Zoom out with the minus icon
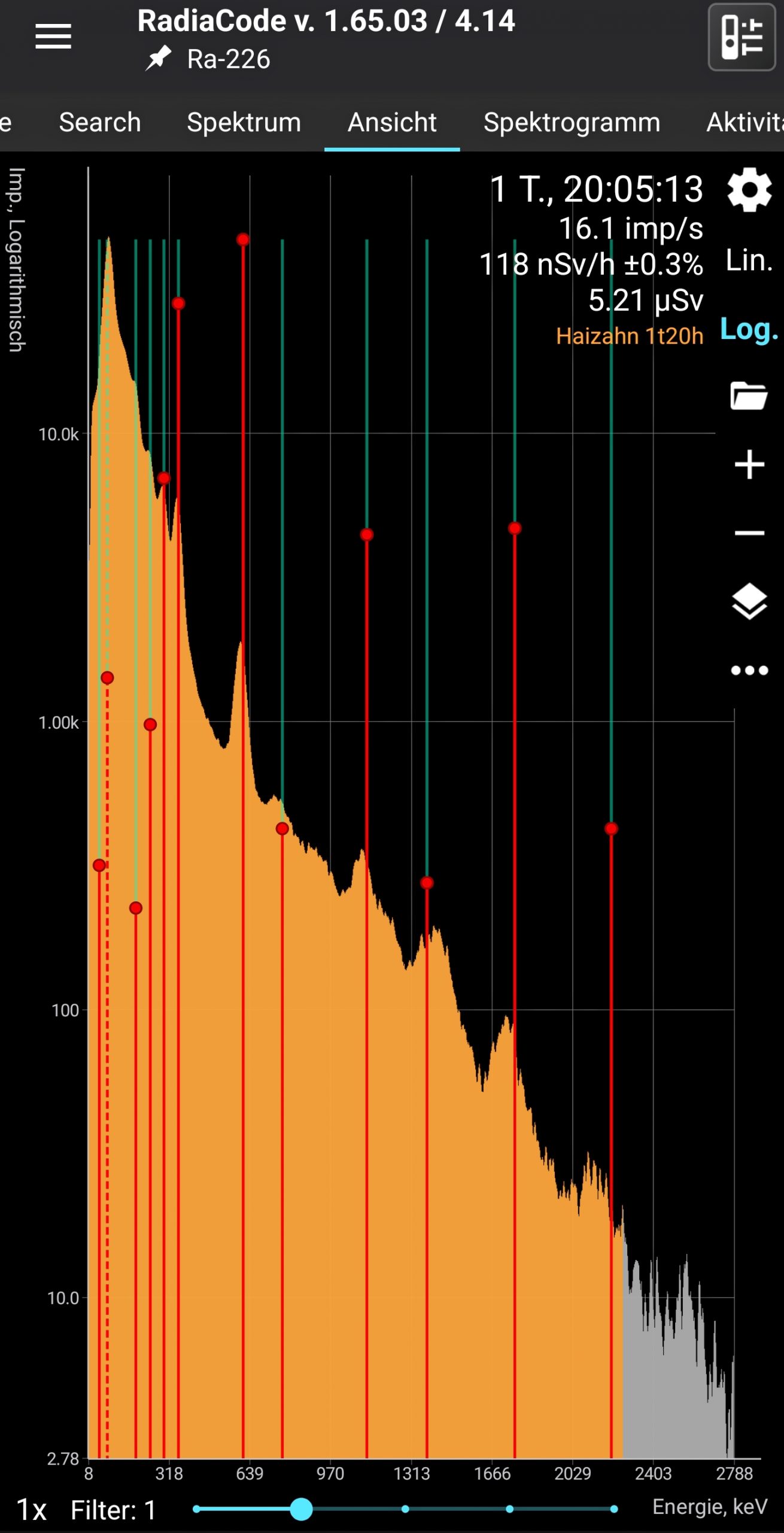The height and width of the screenshot is (1533, 784). [749, 533]
